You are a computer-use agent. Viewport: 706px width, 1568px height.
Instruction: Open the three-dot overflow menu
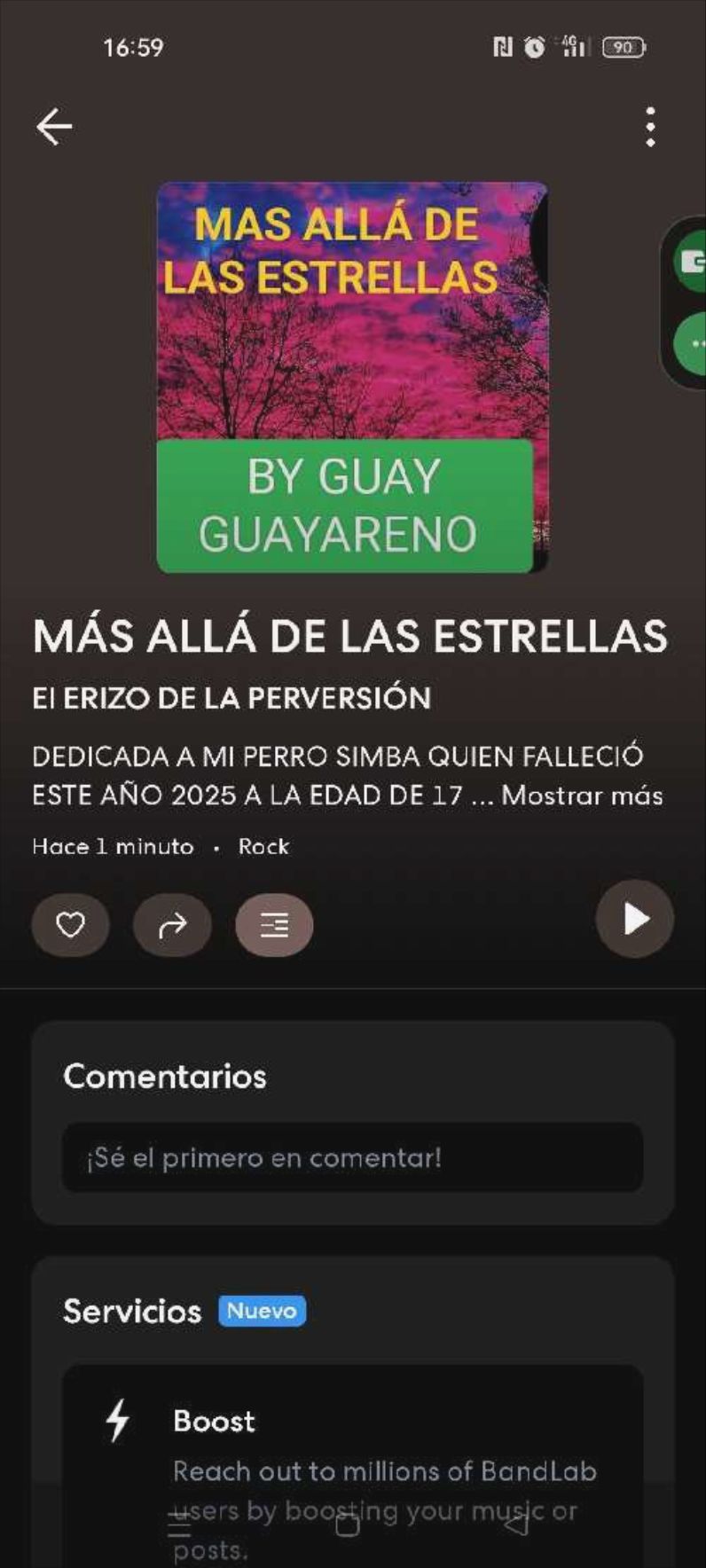650,127
